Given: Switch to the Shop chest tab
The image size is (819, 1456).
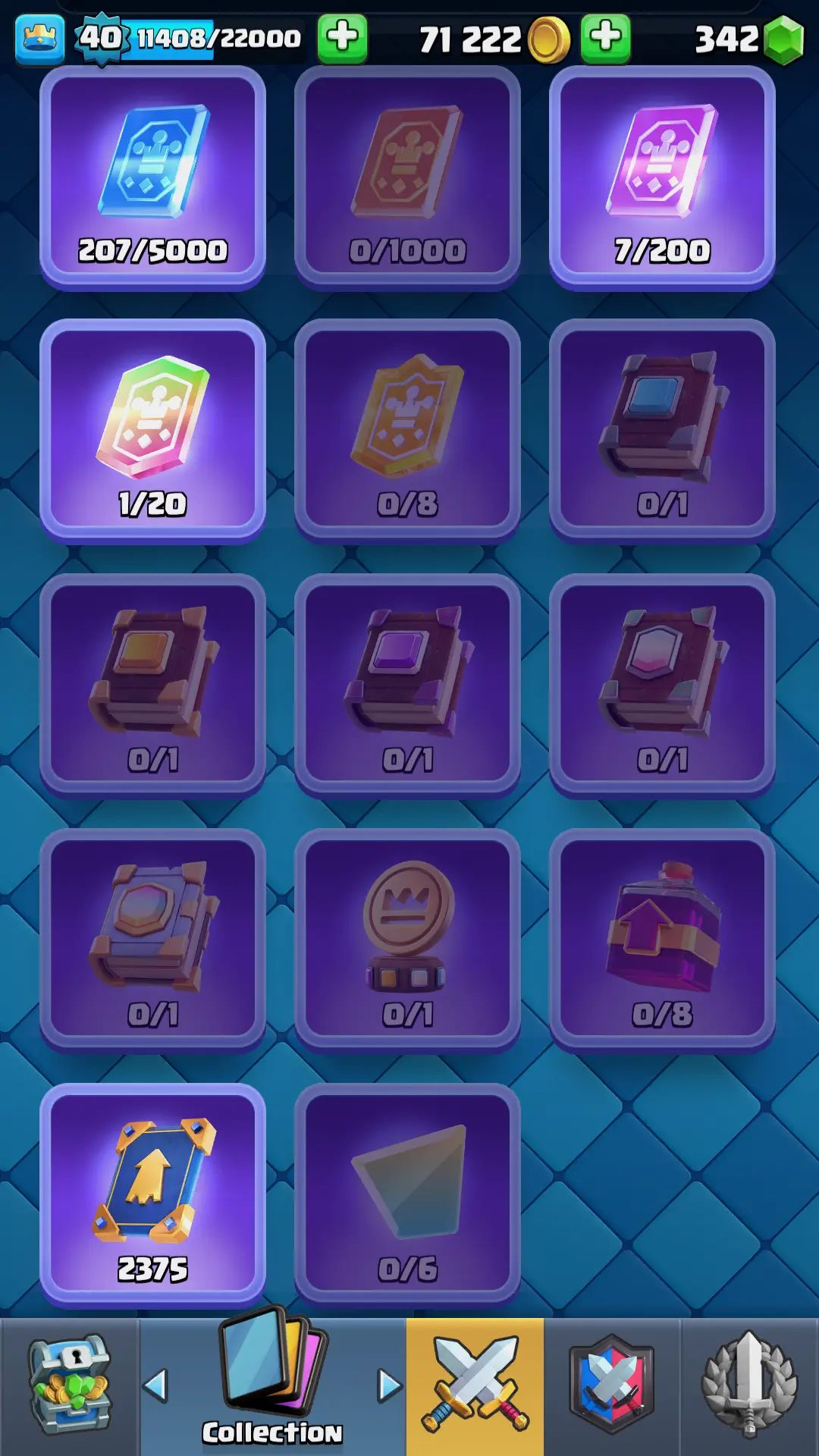Looking at the screenshot, I should click(x=69, y=1386).
